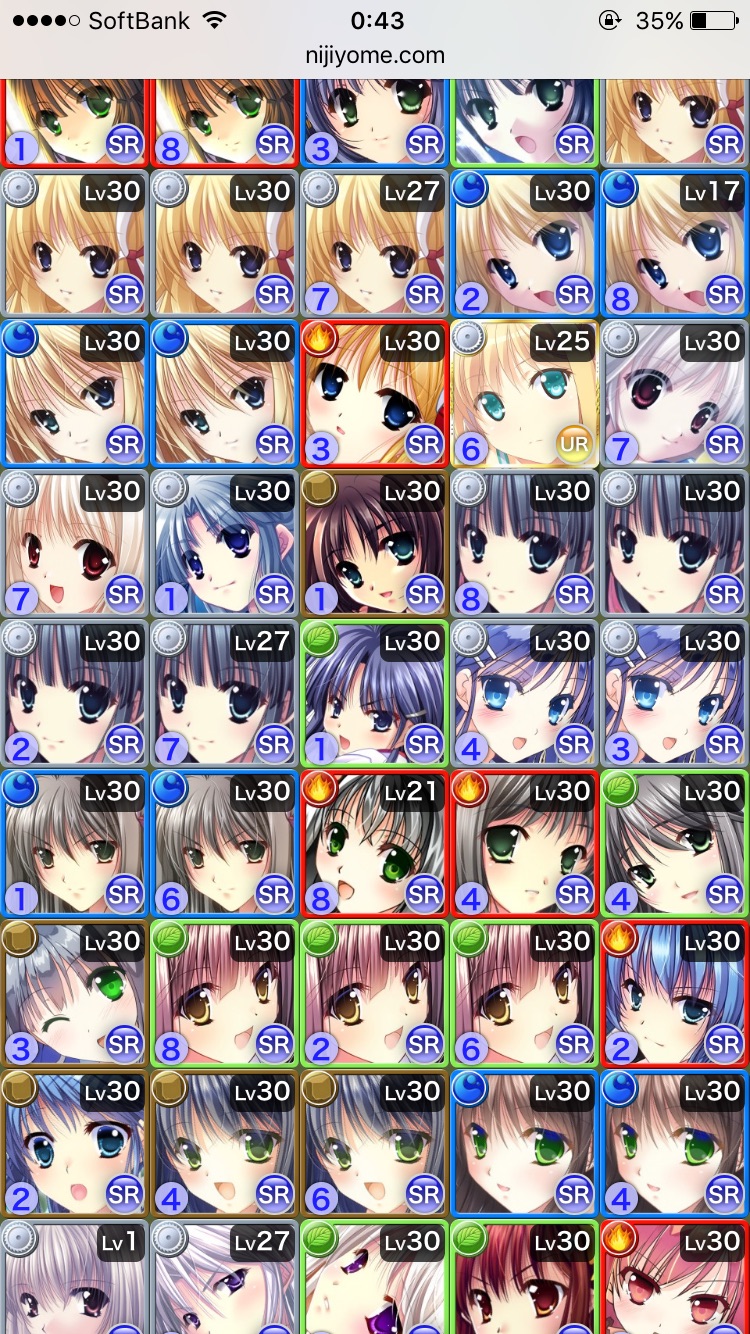Screen dimensions: 750x1334
Task: Tap the blue-haired silver card numbered 1
Action: coord(224,544)
